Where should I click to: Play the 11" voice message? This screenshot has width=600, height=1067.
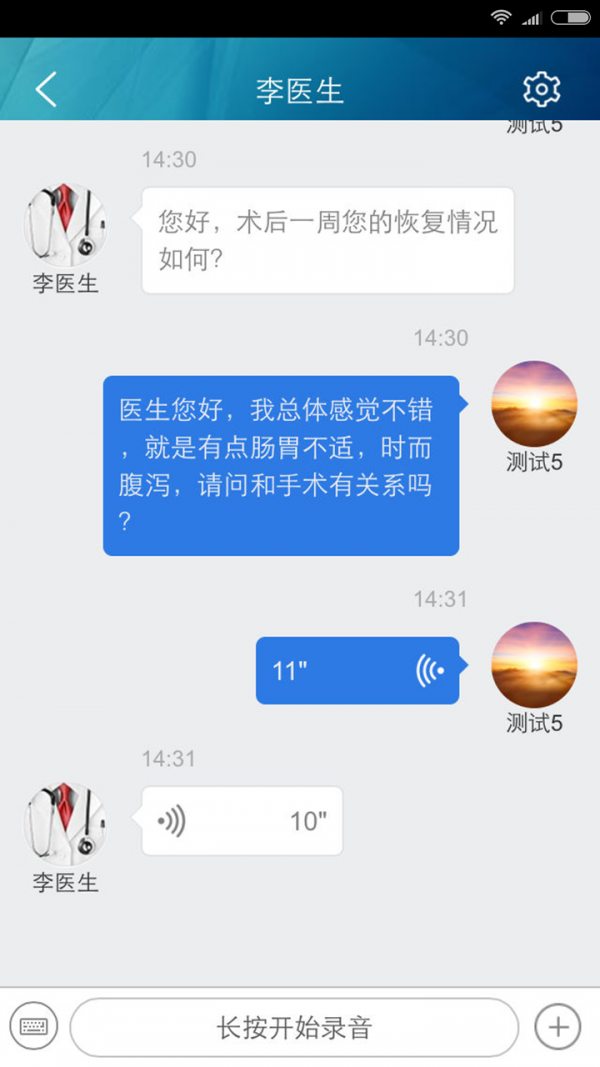[357, 670]
